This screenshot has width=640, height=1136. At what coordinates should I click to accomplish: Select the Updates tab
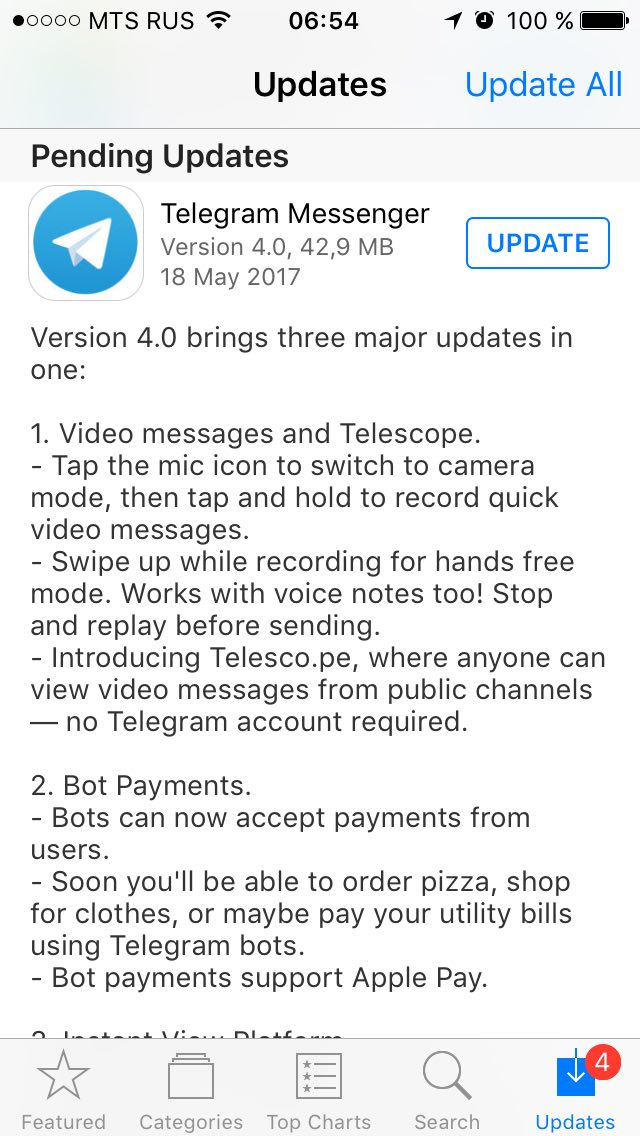(x=575, y=1089)
